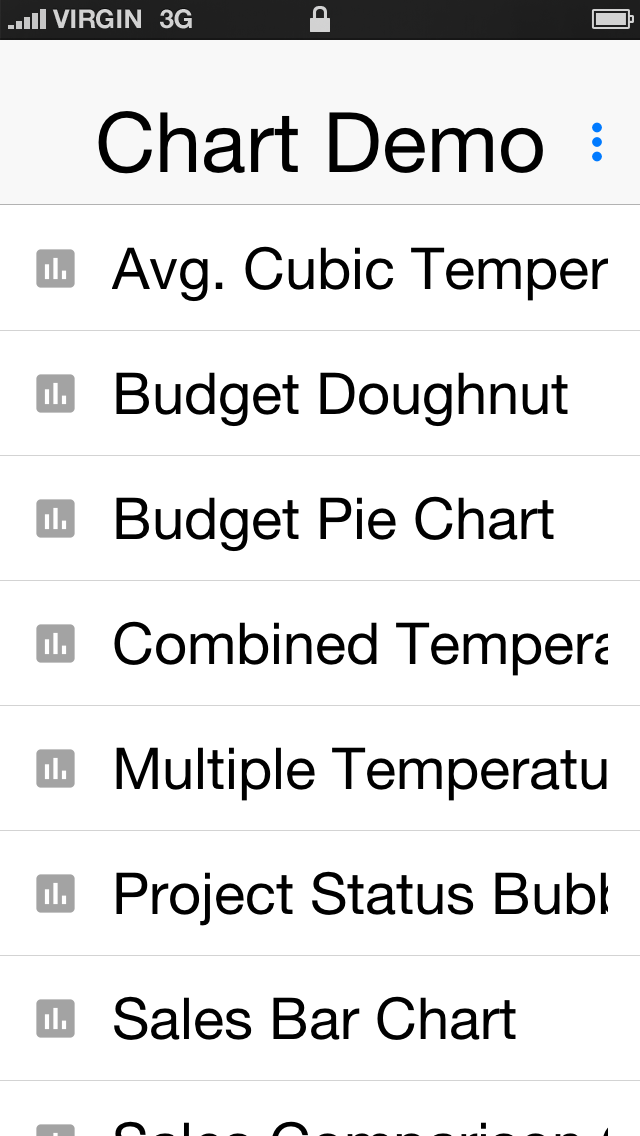Image resolution: width=640 pixels, height=1136 pixels.
Task: Show the Sales Bar Chart
Action: coord(320,1018)
